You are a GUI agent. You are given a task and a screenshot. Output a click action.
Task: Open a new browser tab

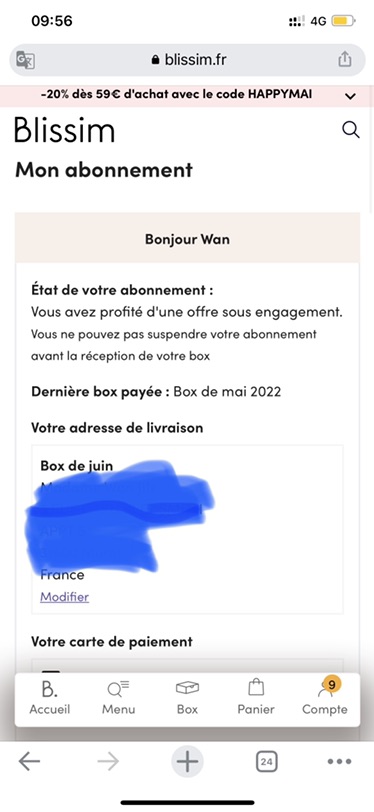click(188, 762)
